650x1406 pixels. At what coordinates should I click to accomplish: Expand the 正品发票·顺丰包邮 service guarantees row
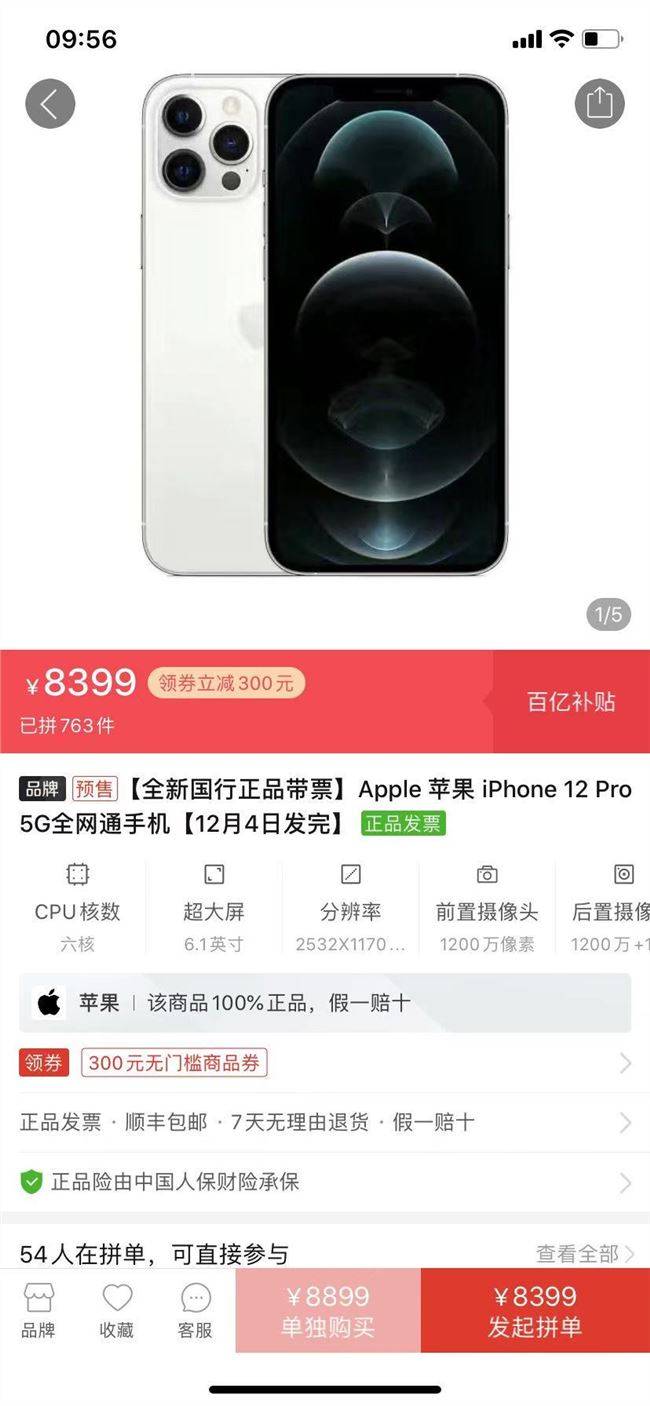coord(325,1122)
